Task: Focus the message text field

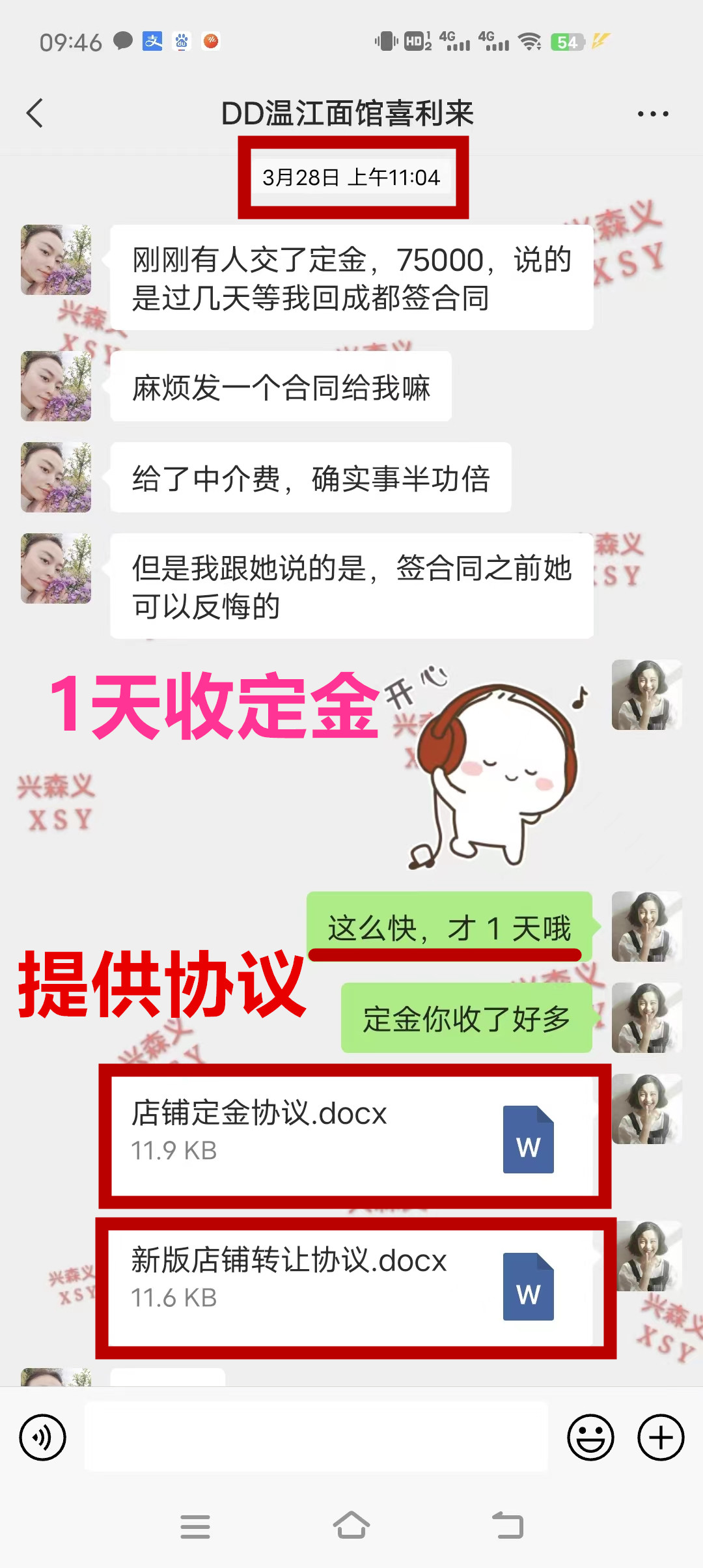Action: click(316, 1437)
